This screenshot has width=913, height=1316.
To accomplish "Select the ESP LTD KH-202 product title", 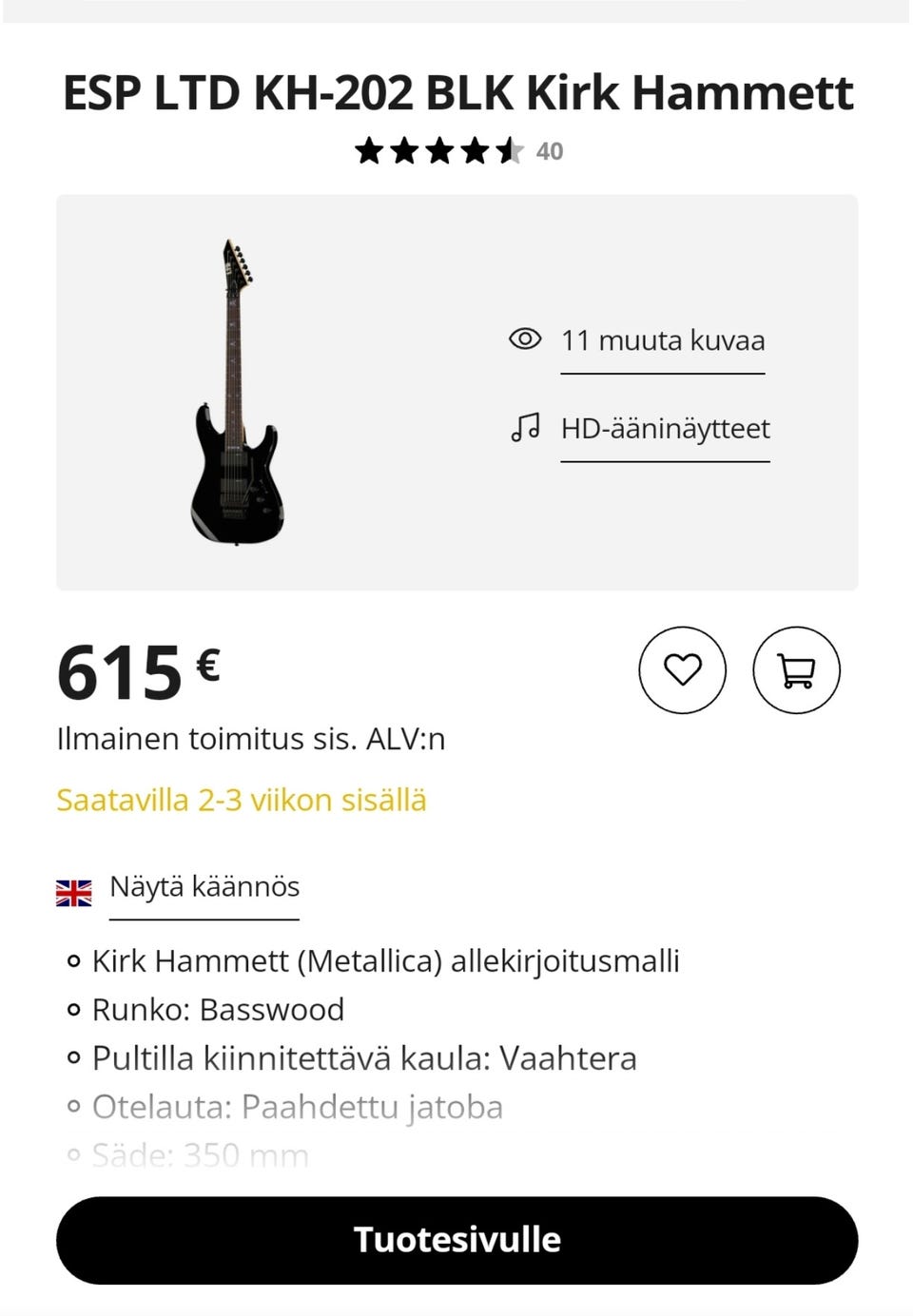I will coord(456,91).
